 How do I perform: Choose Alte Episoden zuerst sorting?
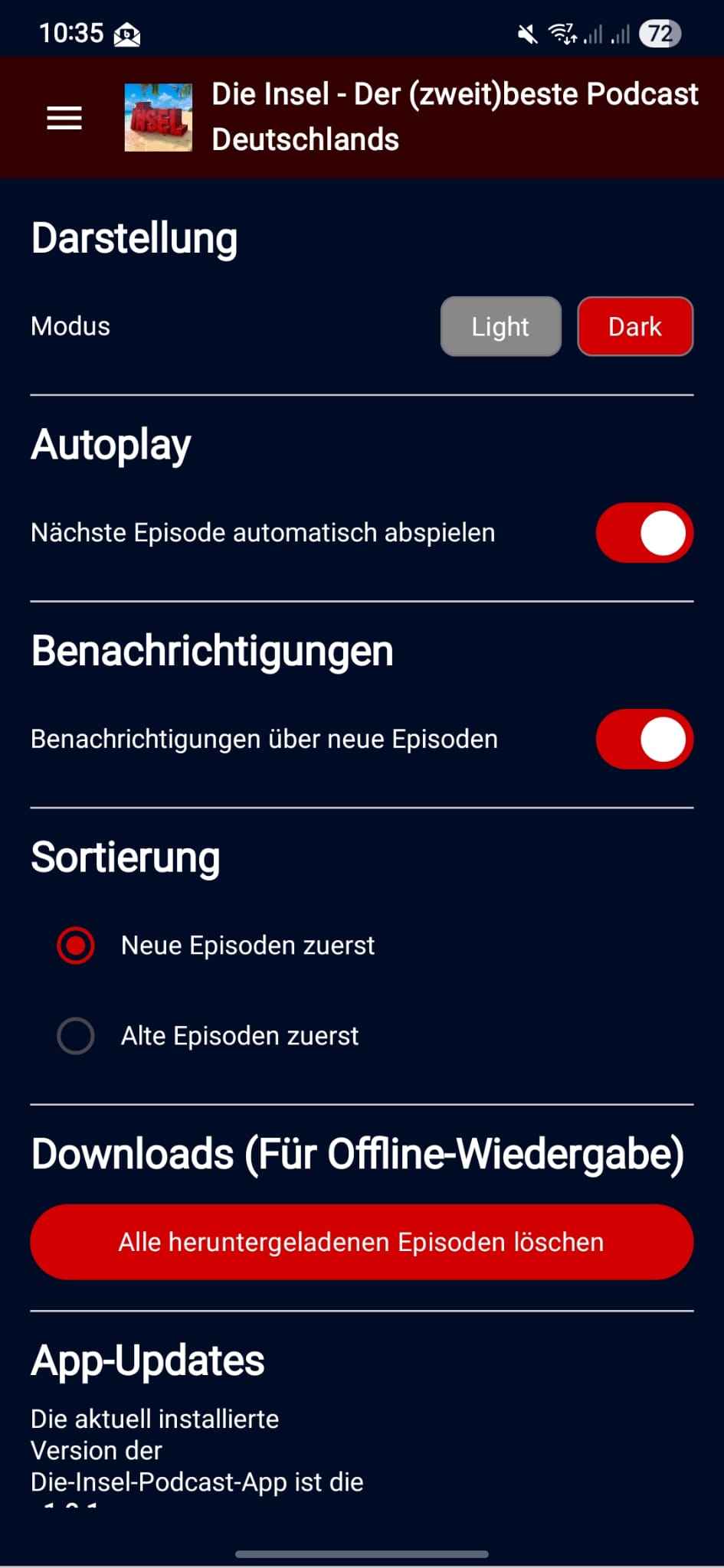click(76, 1036)
